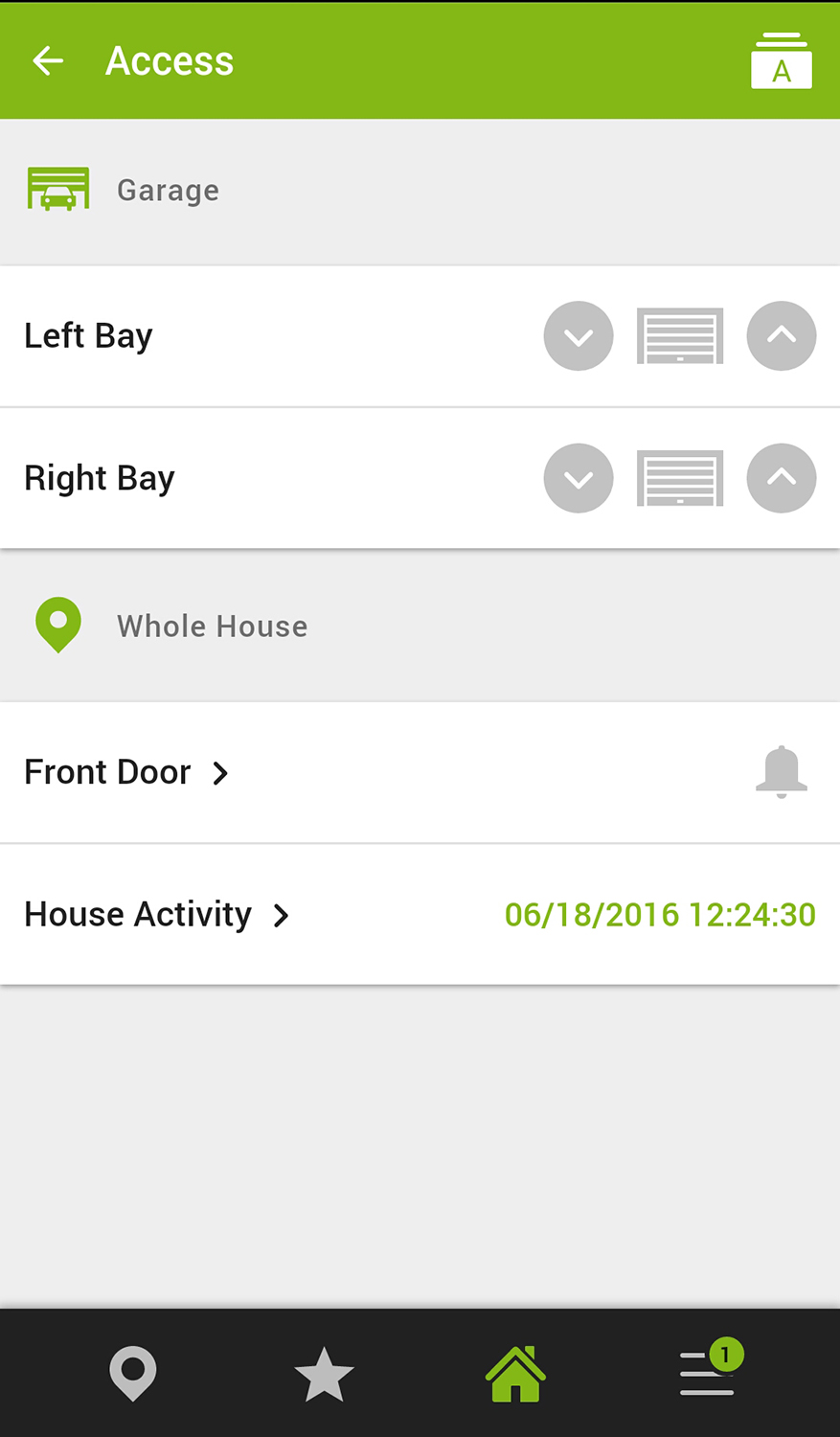Tap the bell icon for Front Door
Viewport: 840px width, 1437px height.
pyautogui.click(x=782, y=772)
